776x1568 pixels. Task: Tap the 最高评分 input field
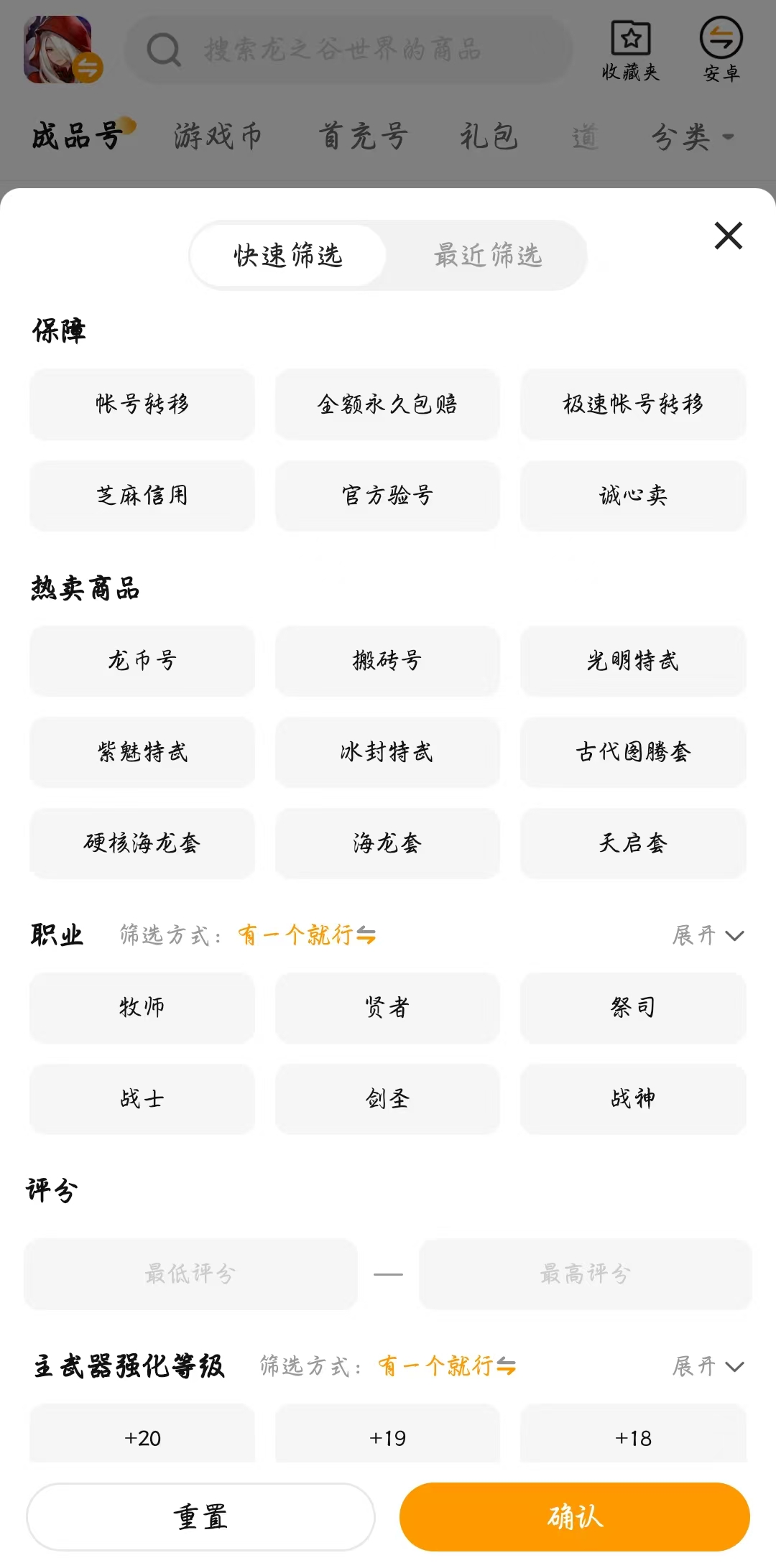585,1274
